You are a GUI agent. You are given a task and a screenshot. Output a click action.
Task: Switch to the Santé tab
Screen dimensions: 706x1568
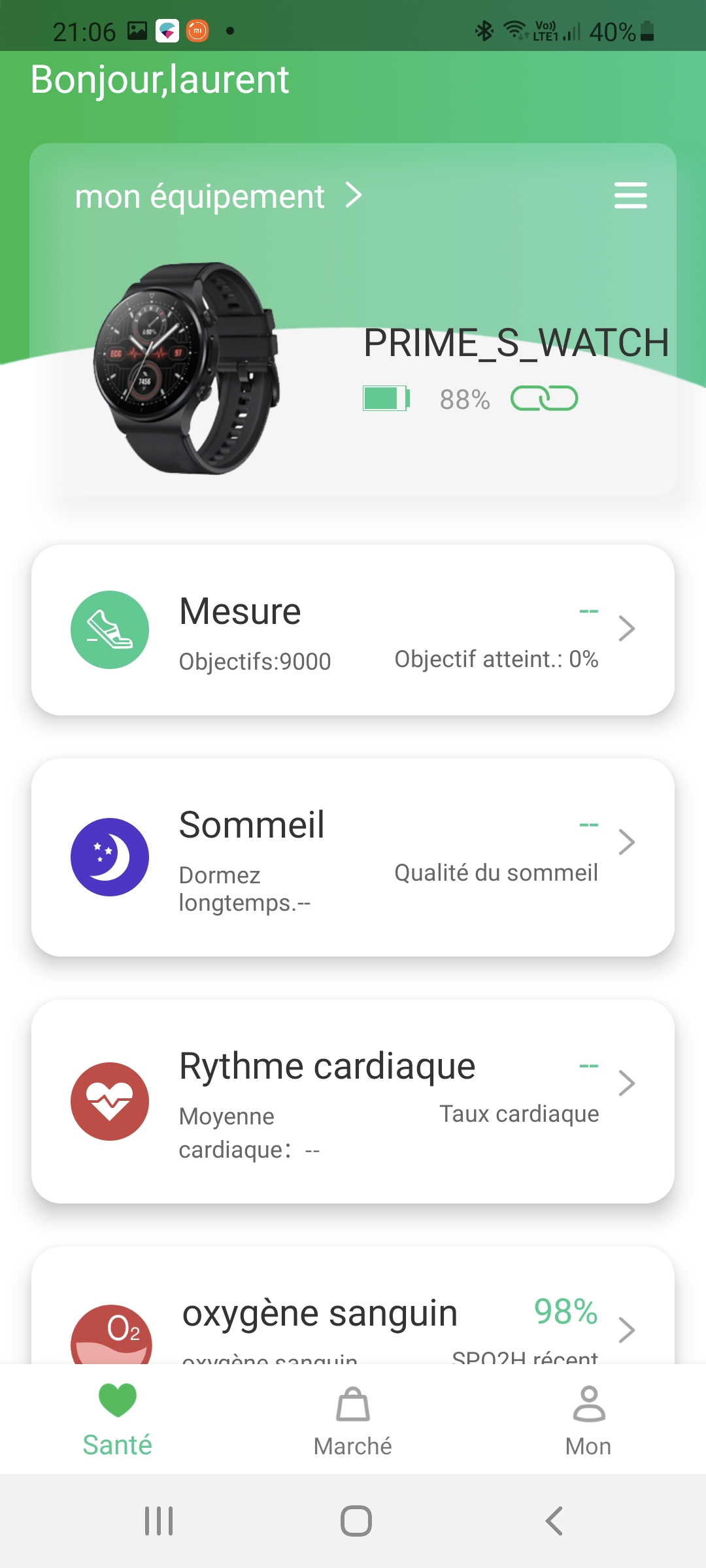pyautogui.click(x=118, y=1420)
